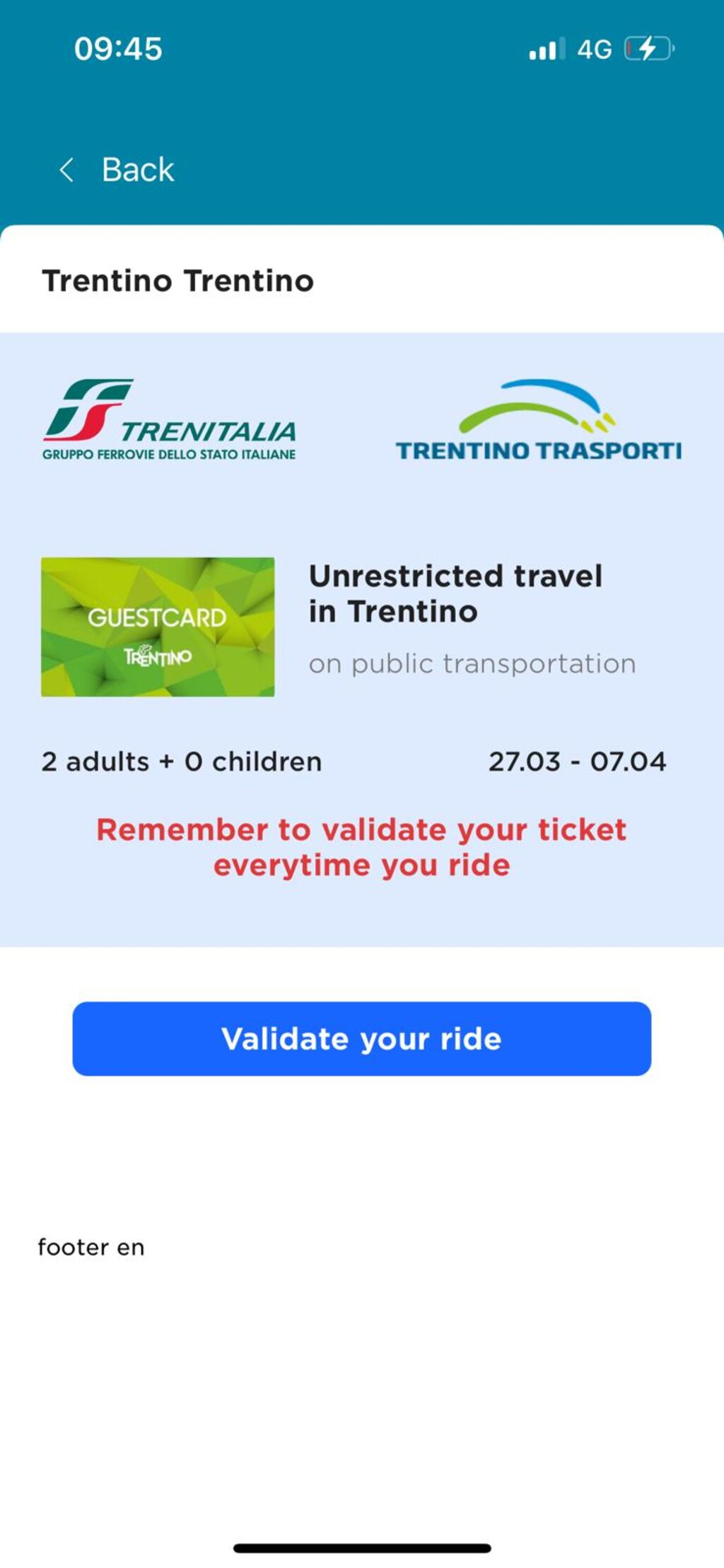Image resolution: width=724 pixels, height=1568 pixels.
Task: Tap the Unrestricted travel ticket panel
Action: point(362,637)
